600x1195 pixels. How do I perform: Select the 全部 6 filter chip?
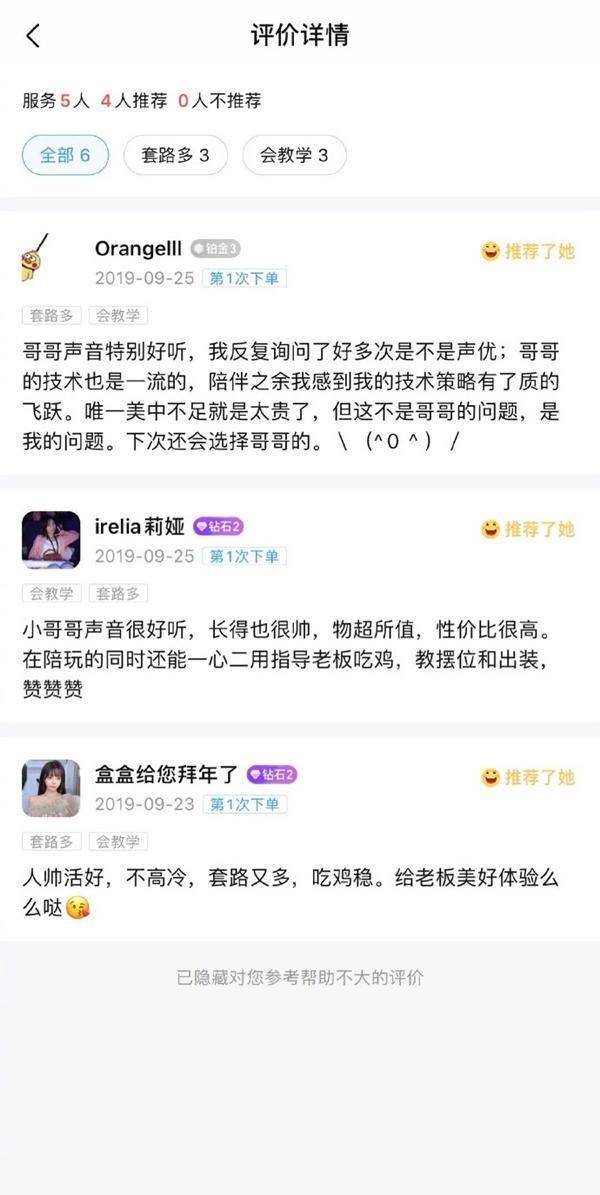click(x=65, y=156)
